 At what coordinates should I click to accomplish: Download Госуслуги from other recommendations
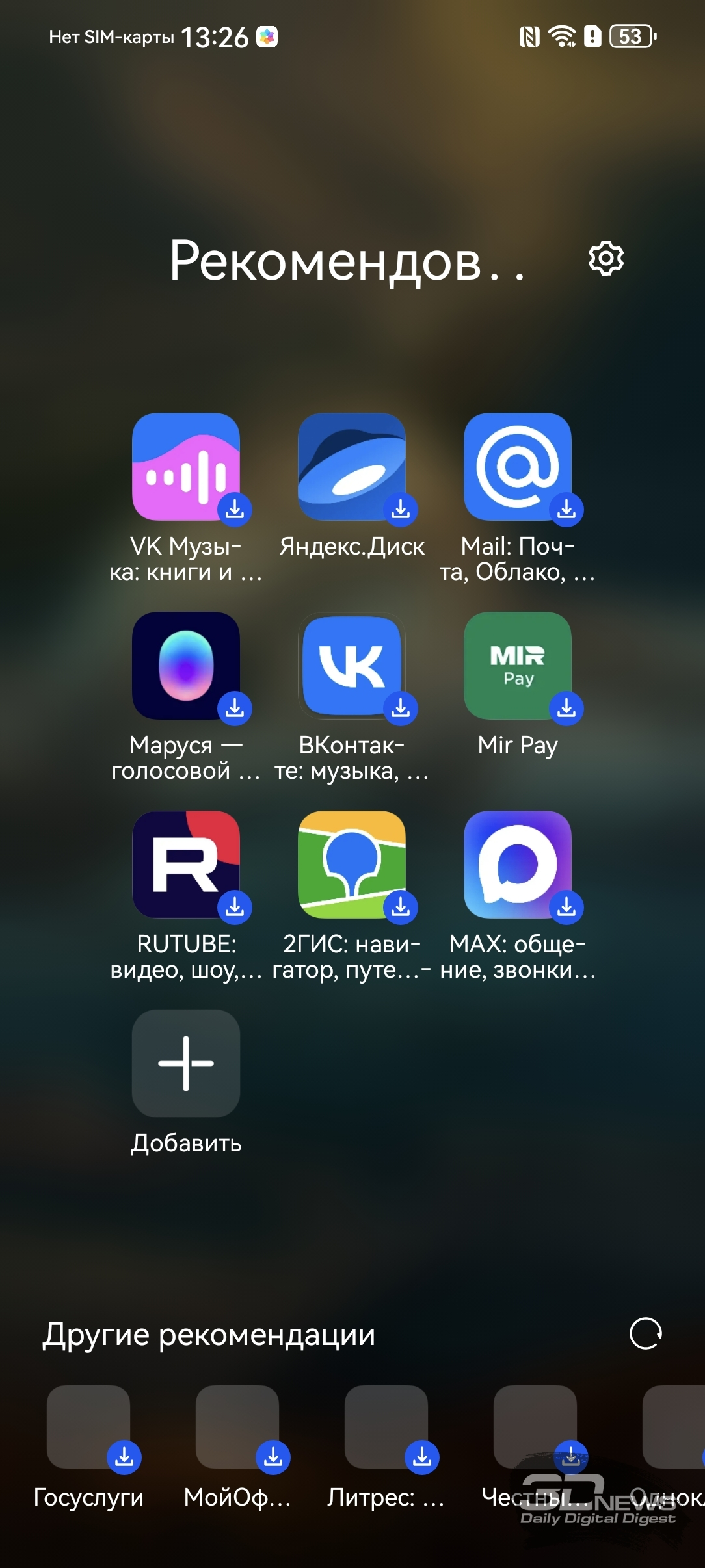click(88, 1427)
